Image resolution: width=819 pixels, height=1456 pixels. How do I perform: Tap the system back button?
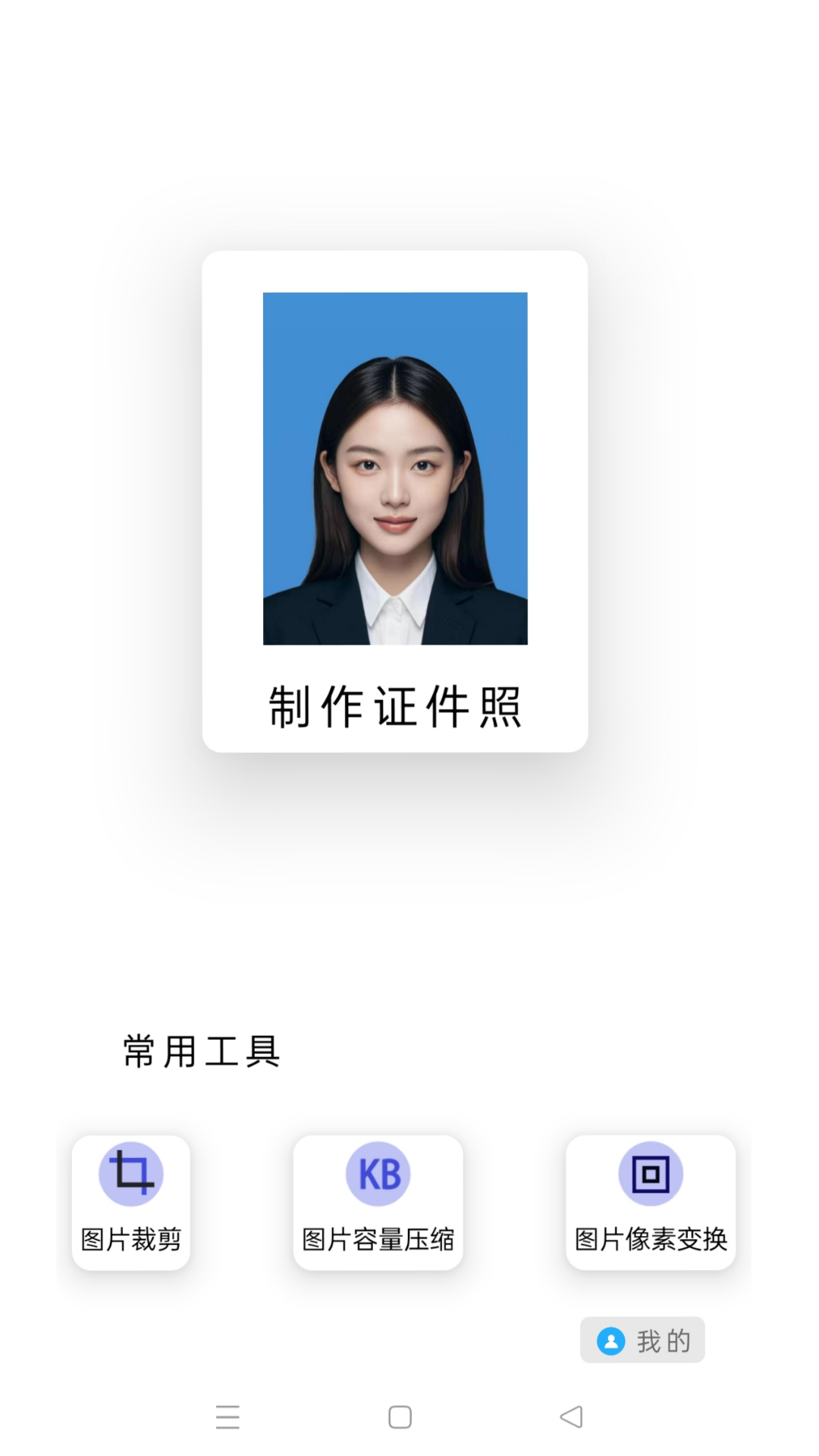click(571, 1417)
